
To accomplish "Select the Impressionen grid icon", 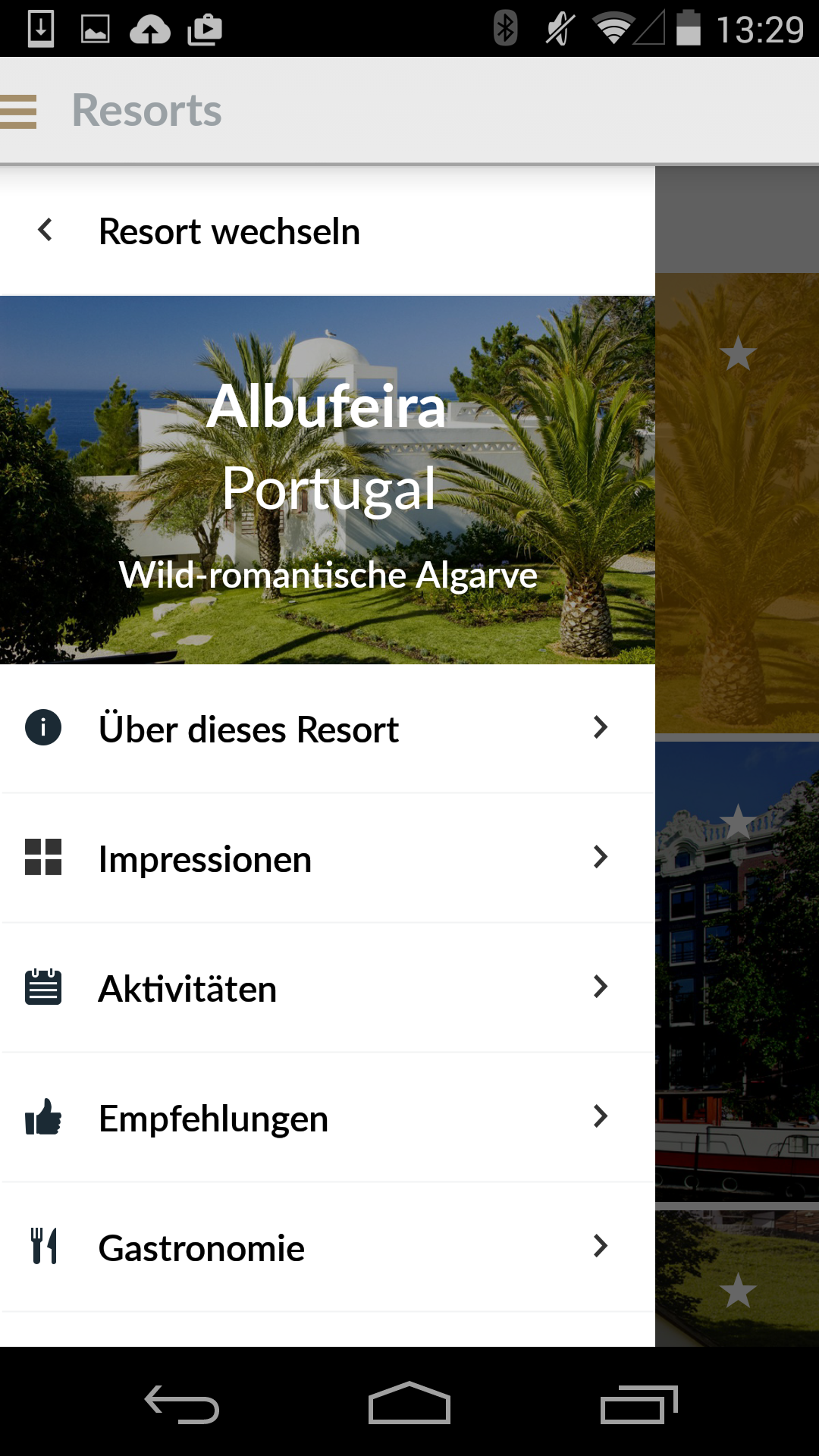I will 43,858.
